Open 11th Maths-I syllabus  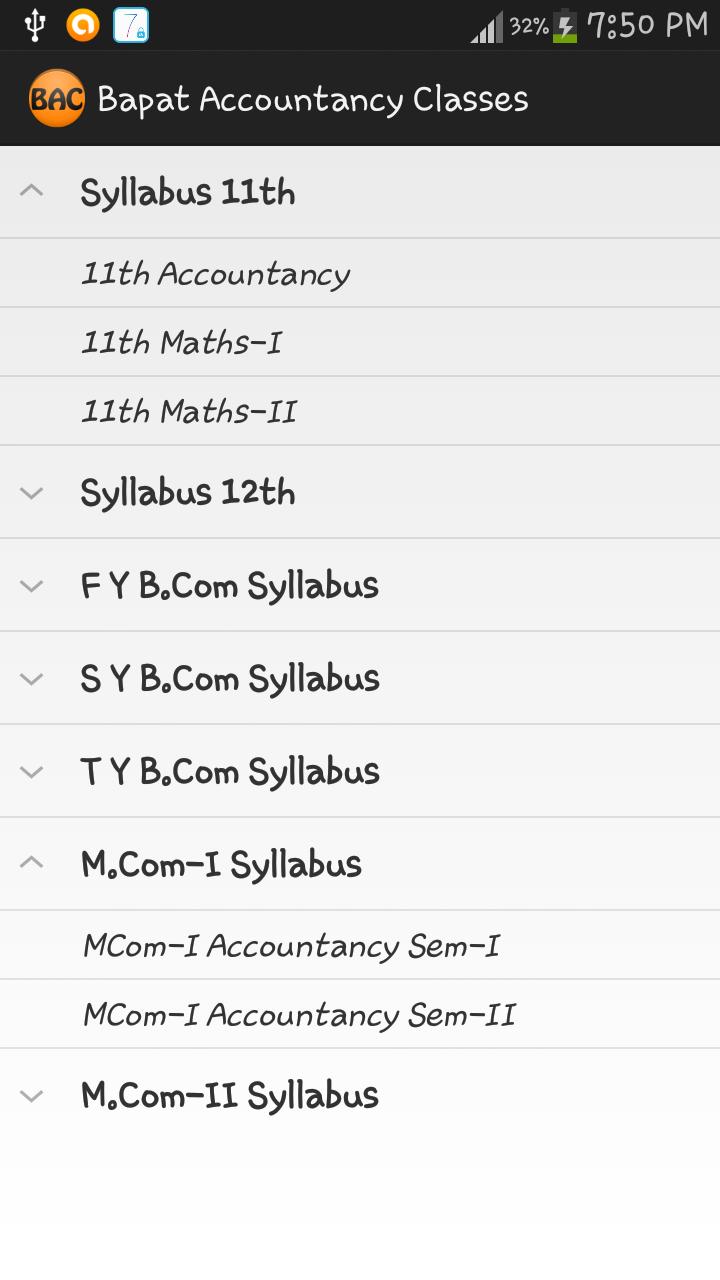(180, 342)
